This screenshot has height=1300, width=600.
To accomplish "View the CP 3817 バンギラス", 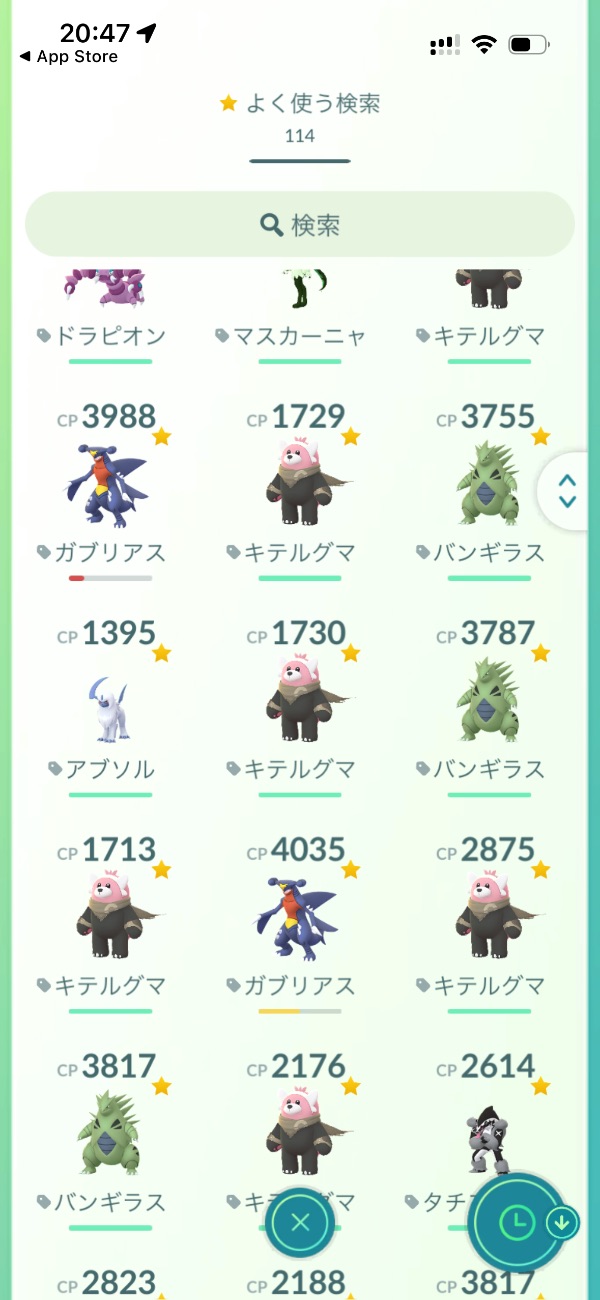I will coord(110,1135).
